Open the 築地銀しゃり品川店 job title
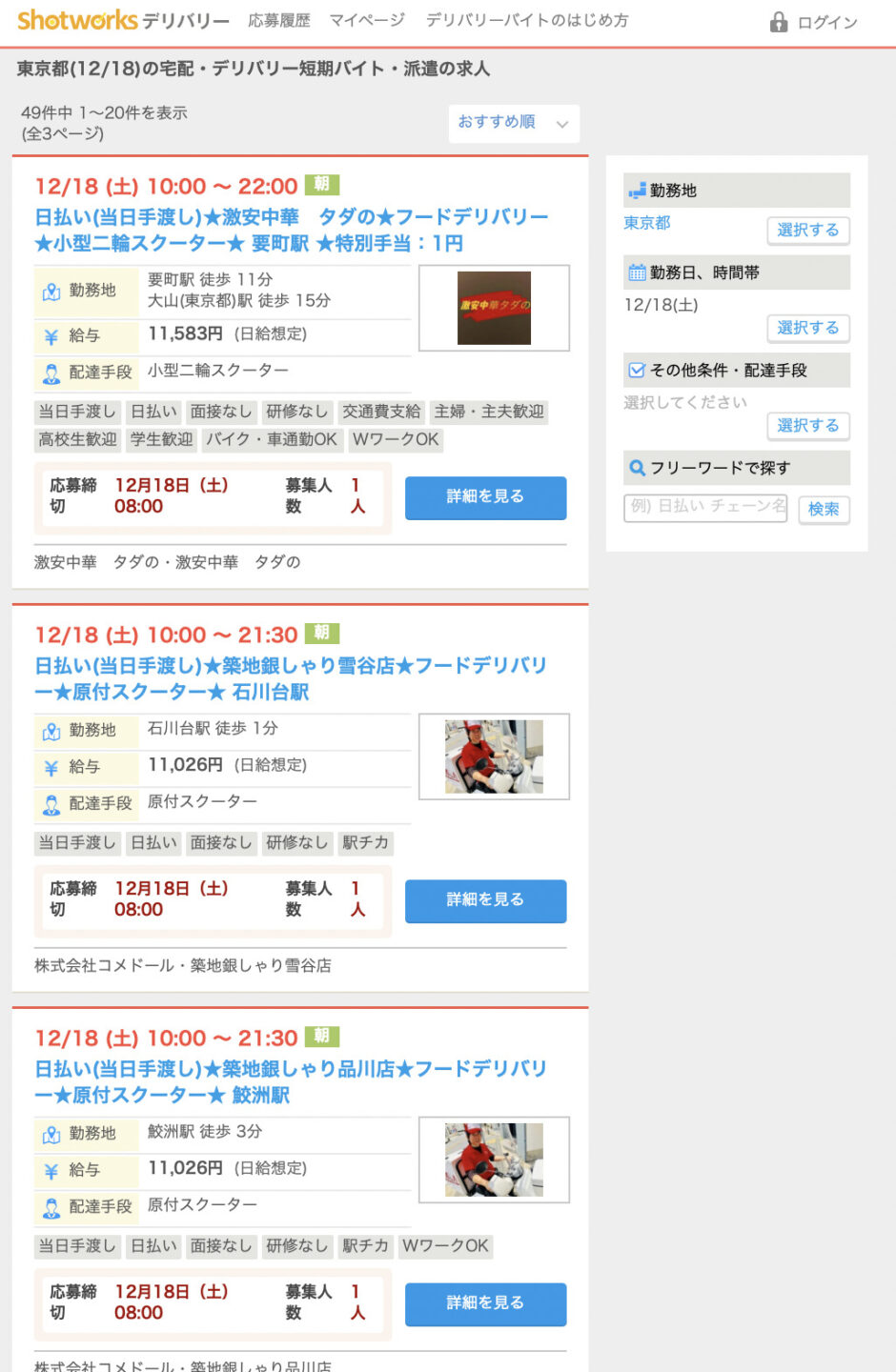This screenshot has height=1372, width=896. 291,1081
